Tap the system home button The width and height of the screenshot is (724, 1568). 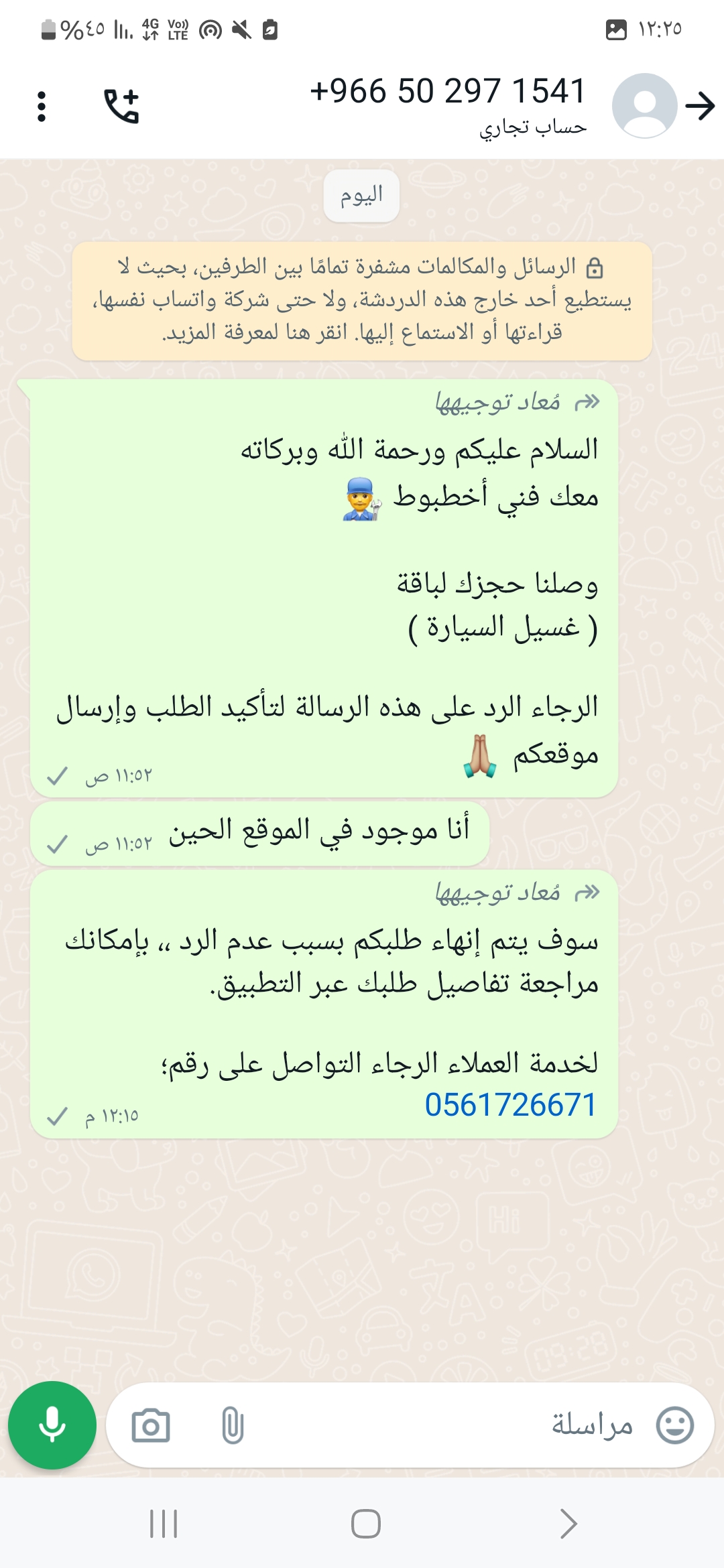click(x=366, y=1524)
